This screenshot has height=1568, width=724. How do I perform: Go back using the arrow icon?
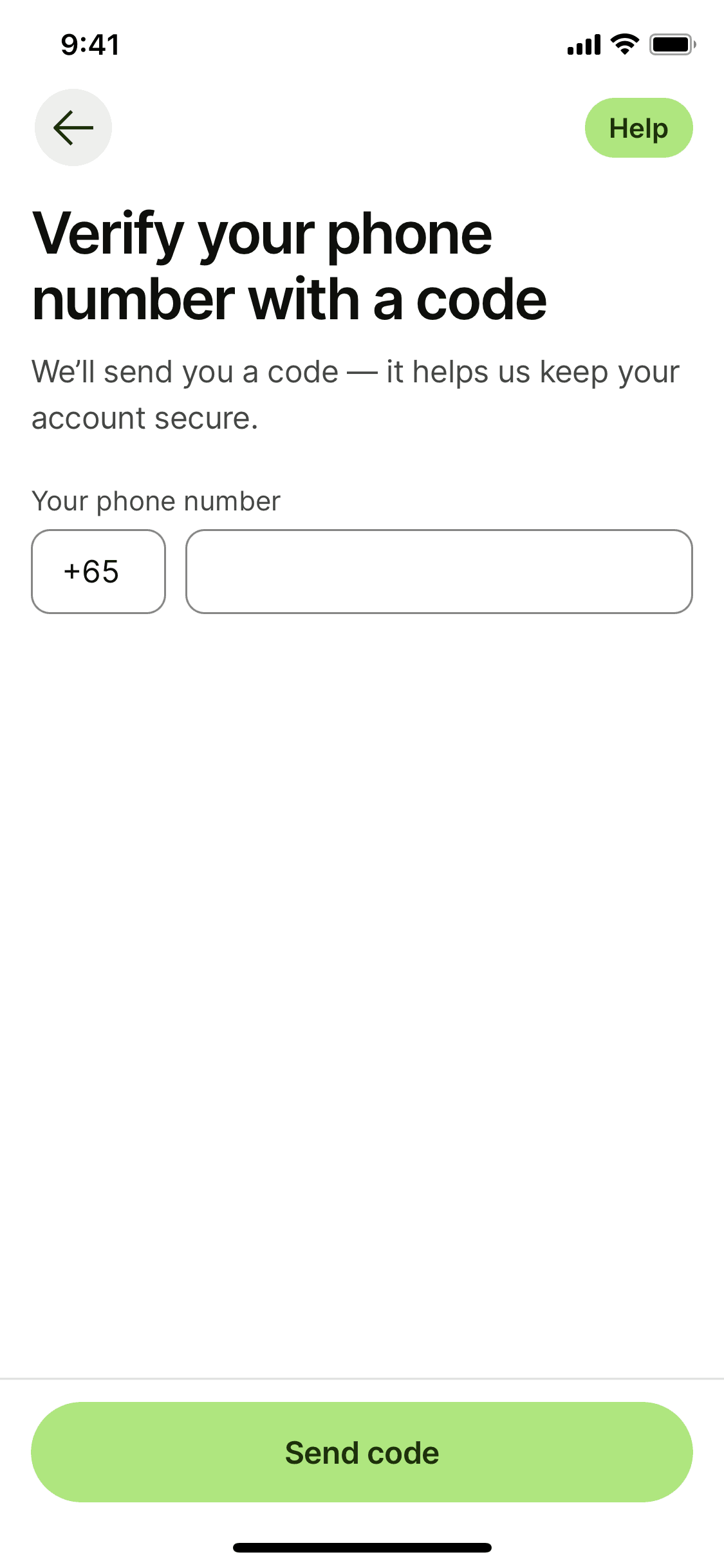pos(73,127)
